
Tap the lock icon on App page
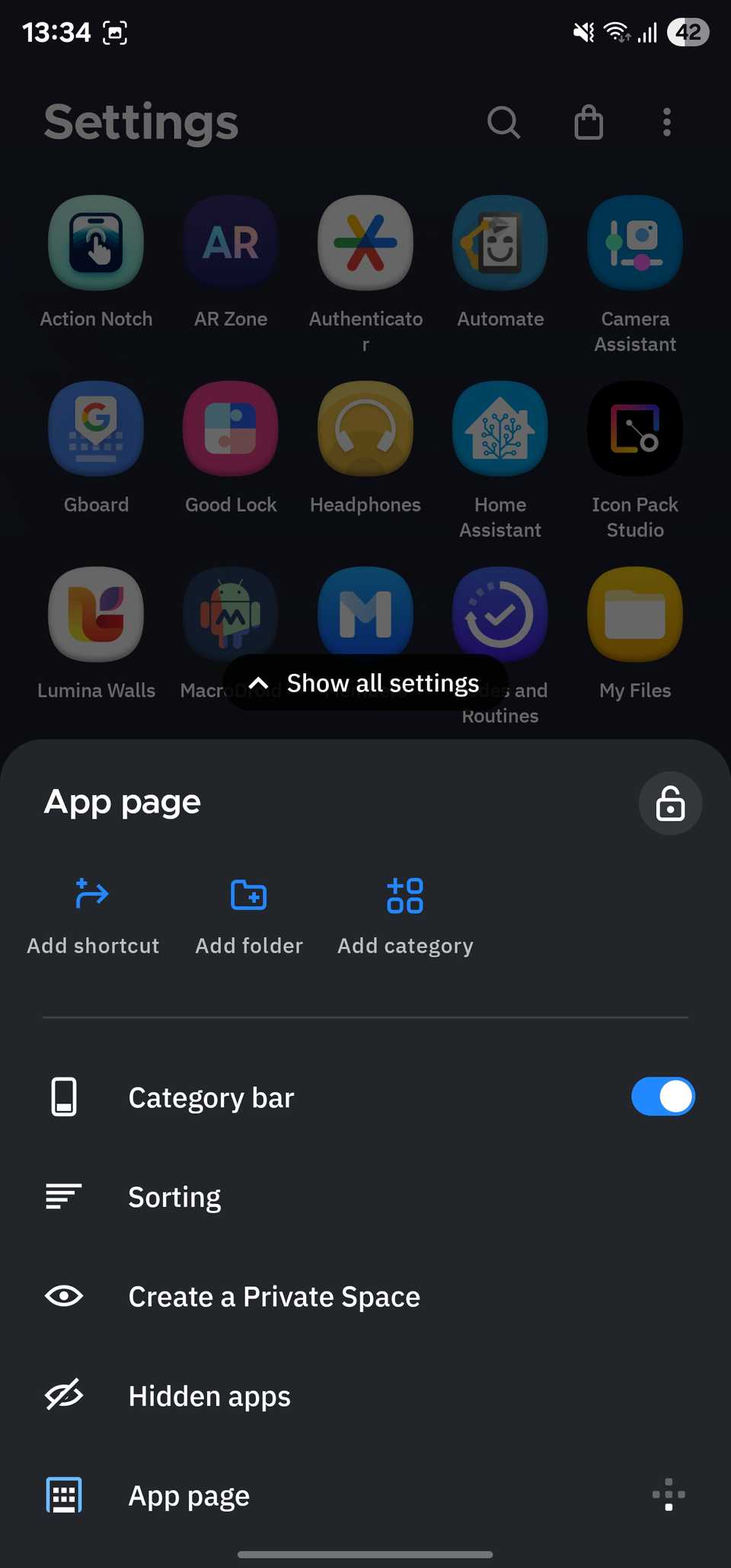coord(670,803)
